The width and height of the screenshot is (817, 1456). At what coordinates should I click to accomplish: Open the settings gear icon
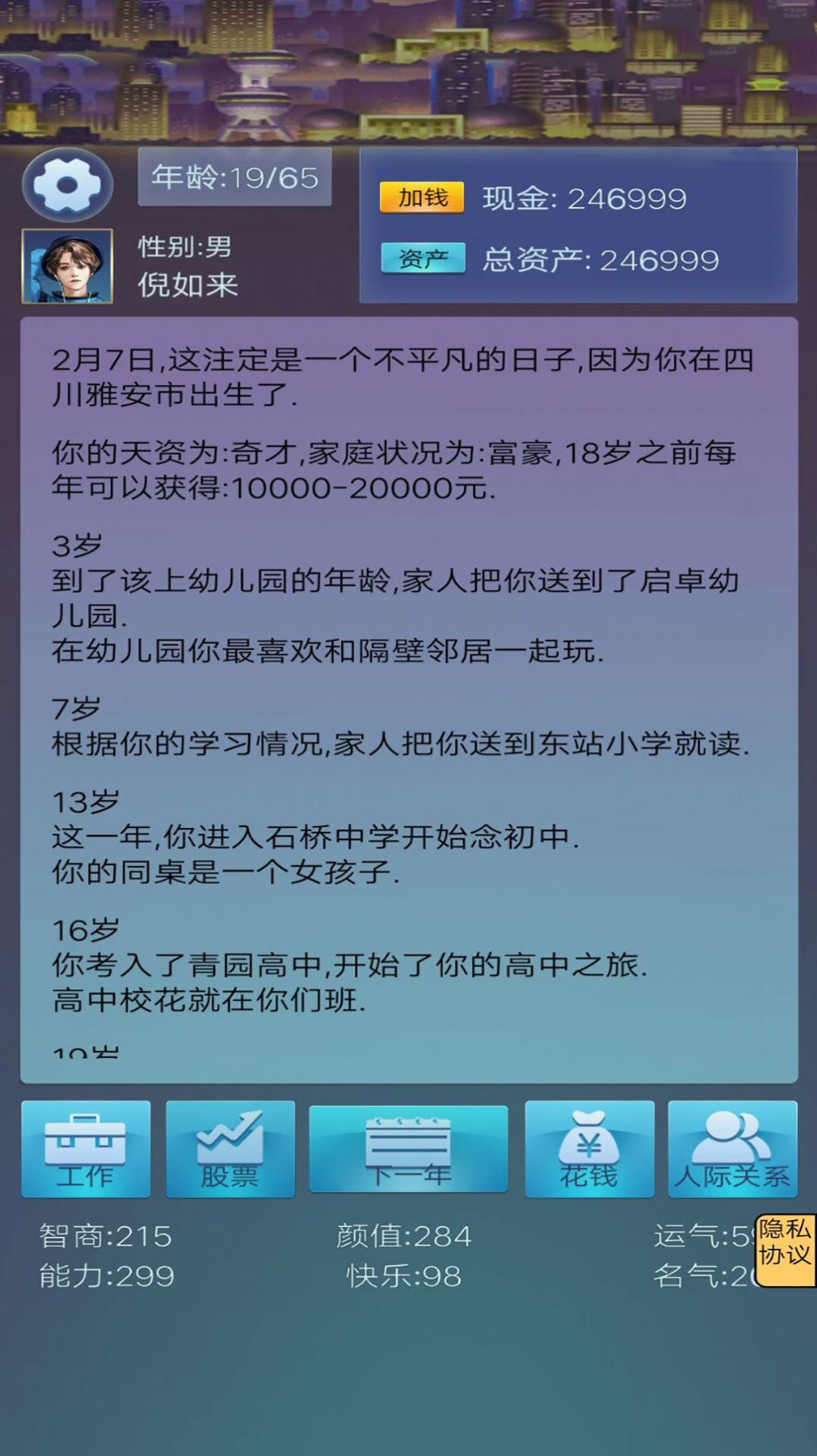(67, 185)
